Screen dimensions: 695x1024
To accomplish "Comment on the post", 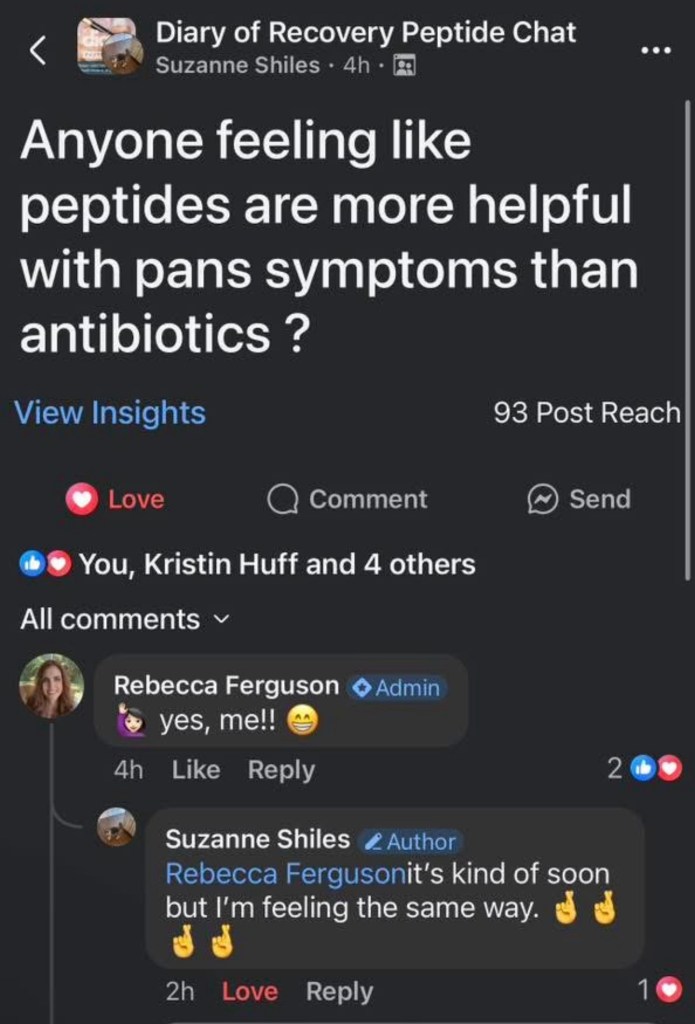I will click(348, 499).
